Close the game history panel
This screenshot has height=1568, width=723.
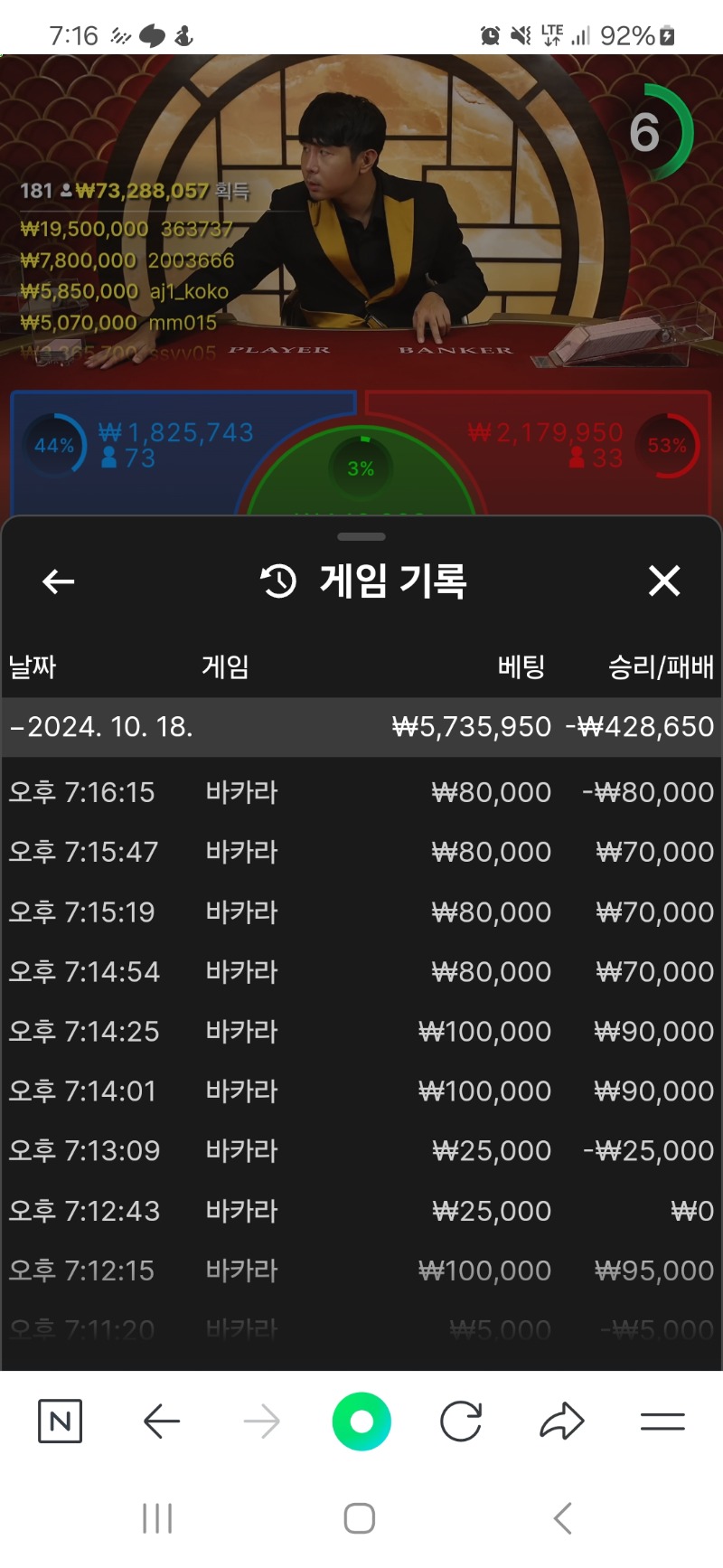664,581
